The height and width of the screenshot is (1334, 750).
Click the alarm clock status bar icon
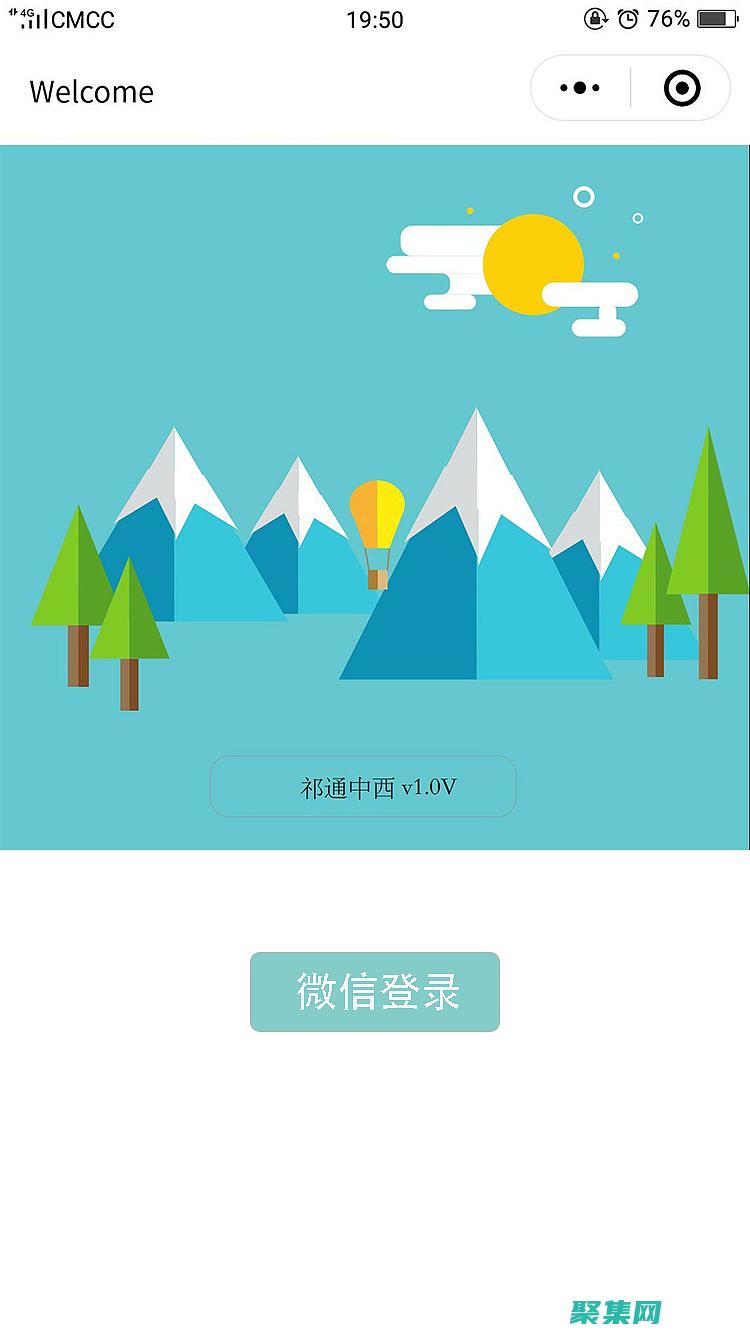click(628, 18)
